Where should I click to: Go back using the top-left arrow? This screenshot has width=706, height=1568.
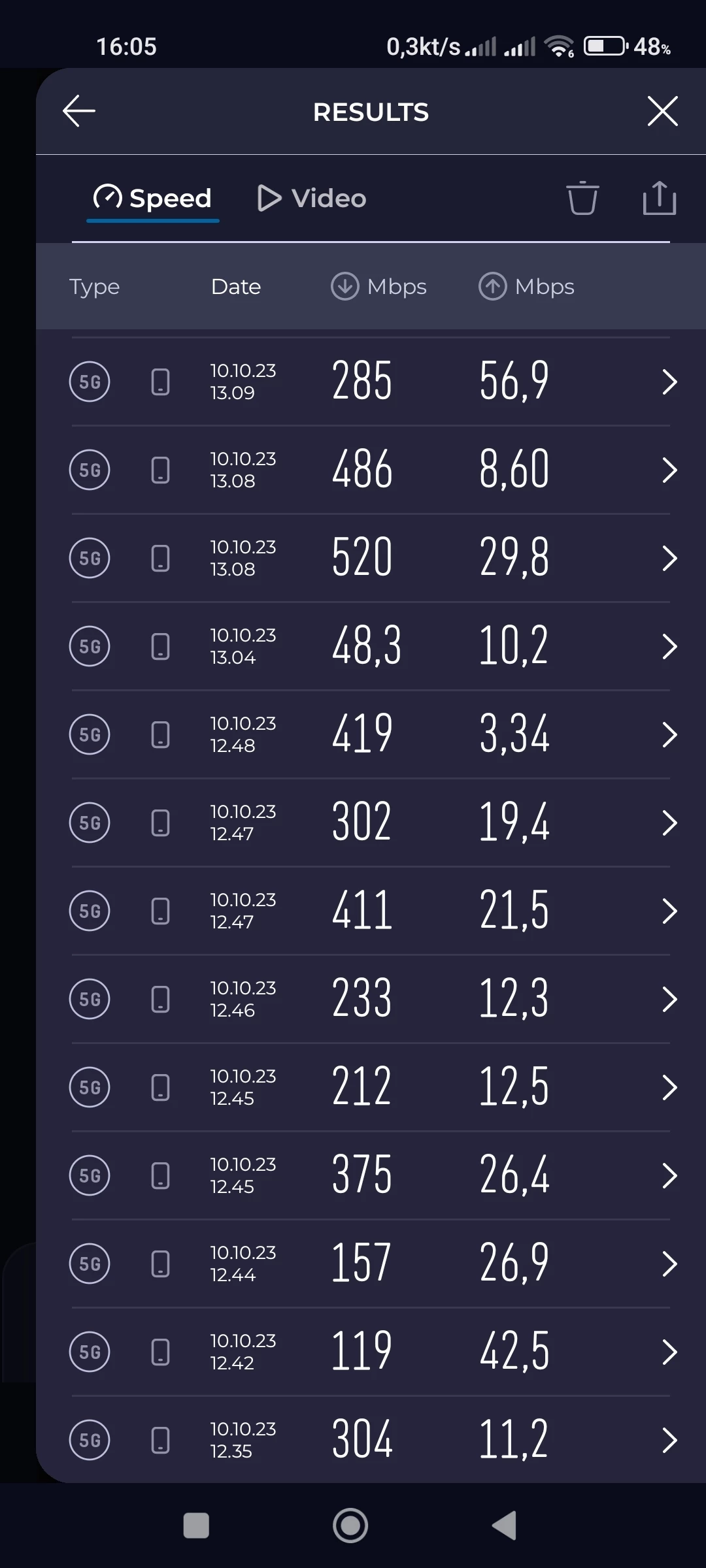coord(79,111)
